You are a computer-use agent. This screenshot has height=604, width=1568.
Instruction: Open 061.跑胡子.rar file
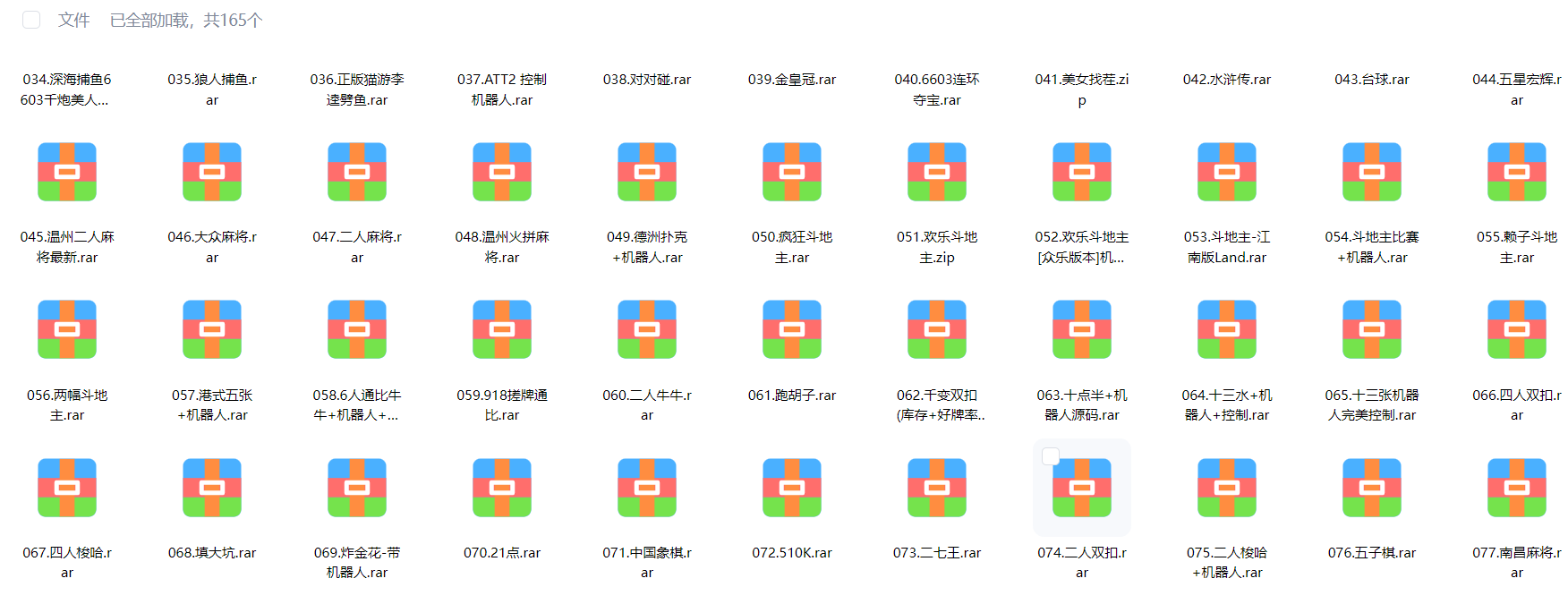coord(792,329)
